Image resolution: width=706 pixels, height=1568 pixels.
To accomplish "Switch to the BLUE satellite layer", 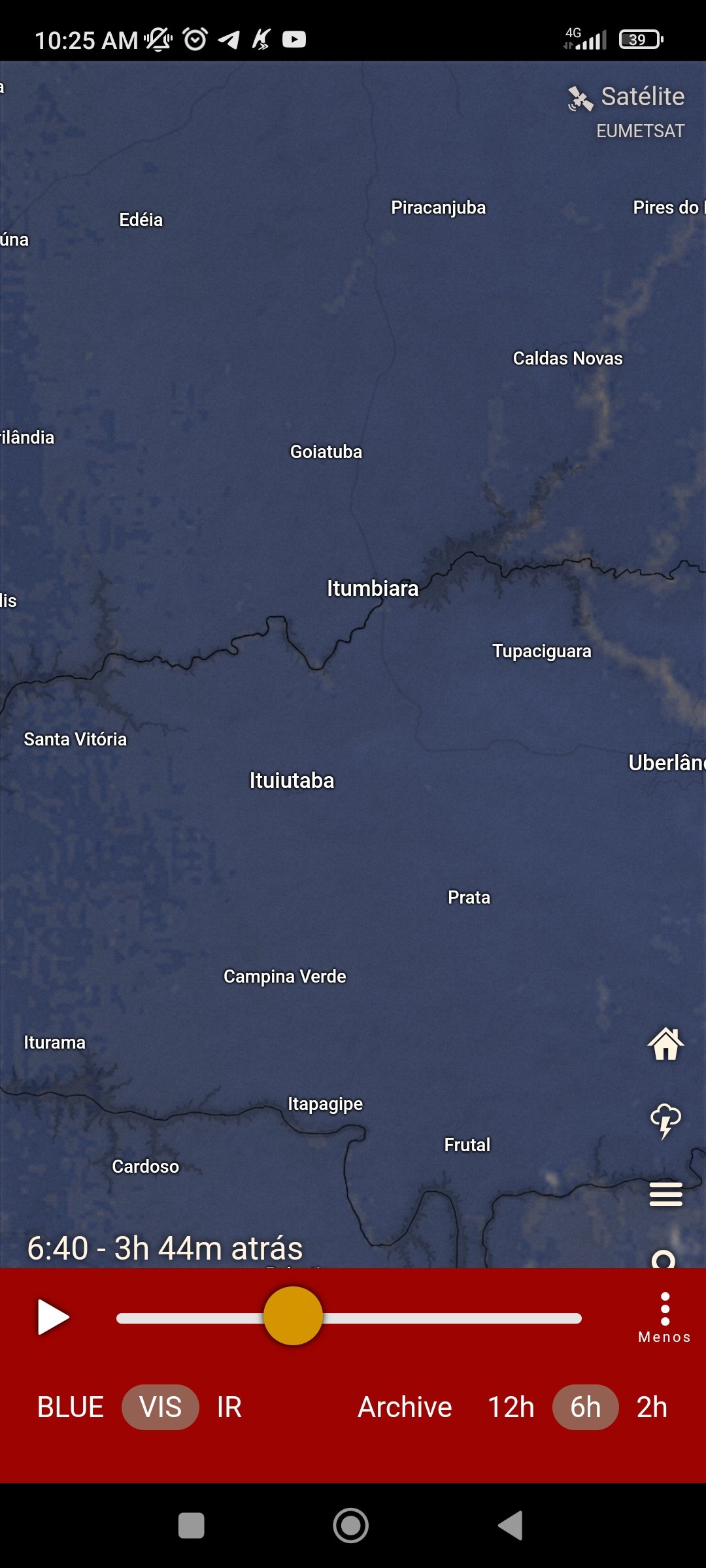I will tap(71, 1407).
